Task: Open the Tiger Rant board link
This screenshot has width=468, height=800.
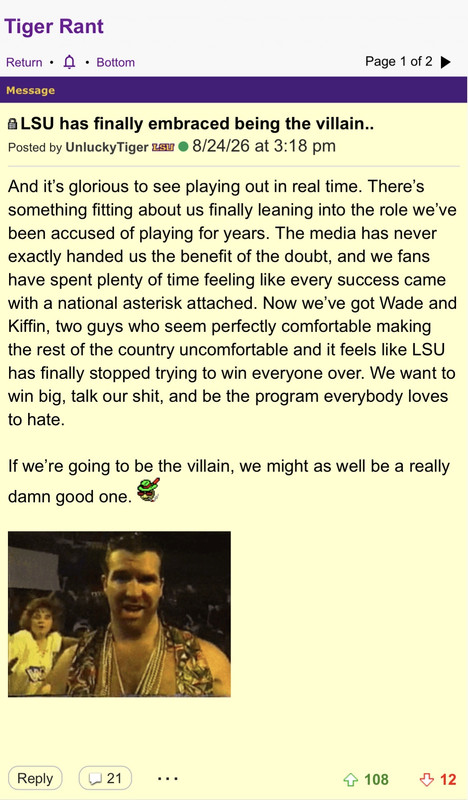Action: pos(54,27)
